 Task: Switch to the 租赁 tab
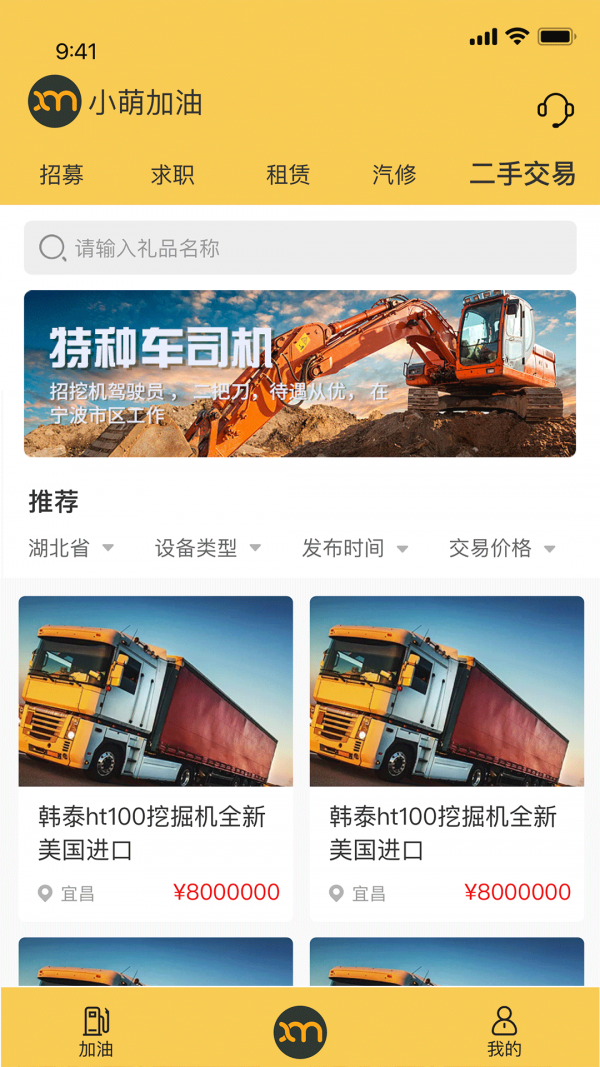(288, 175)
